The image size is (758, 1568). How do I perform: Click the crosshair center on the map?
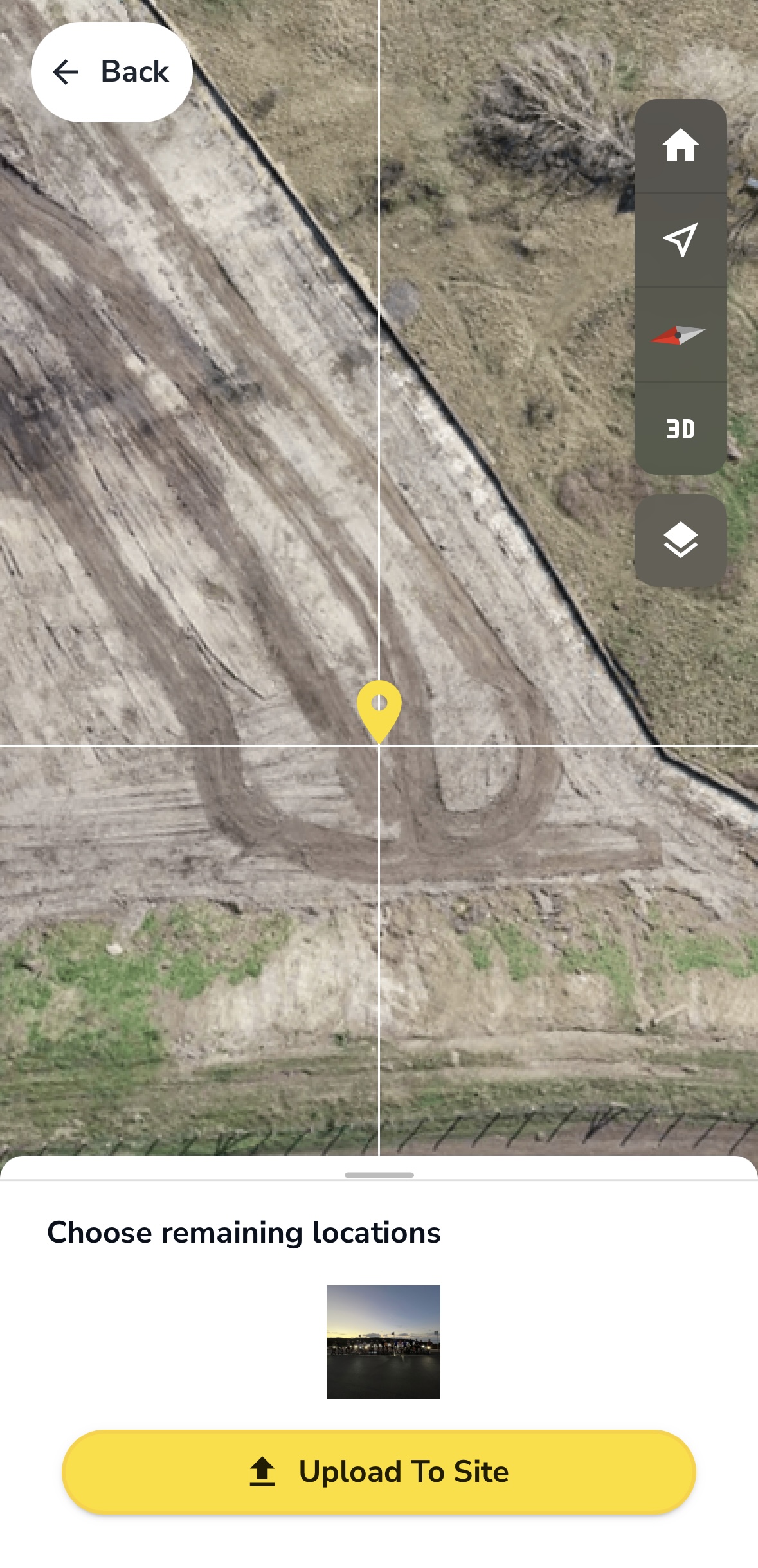381,744
